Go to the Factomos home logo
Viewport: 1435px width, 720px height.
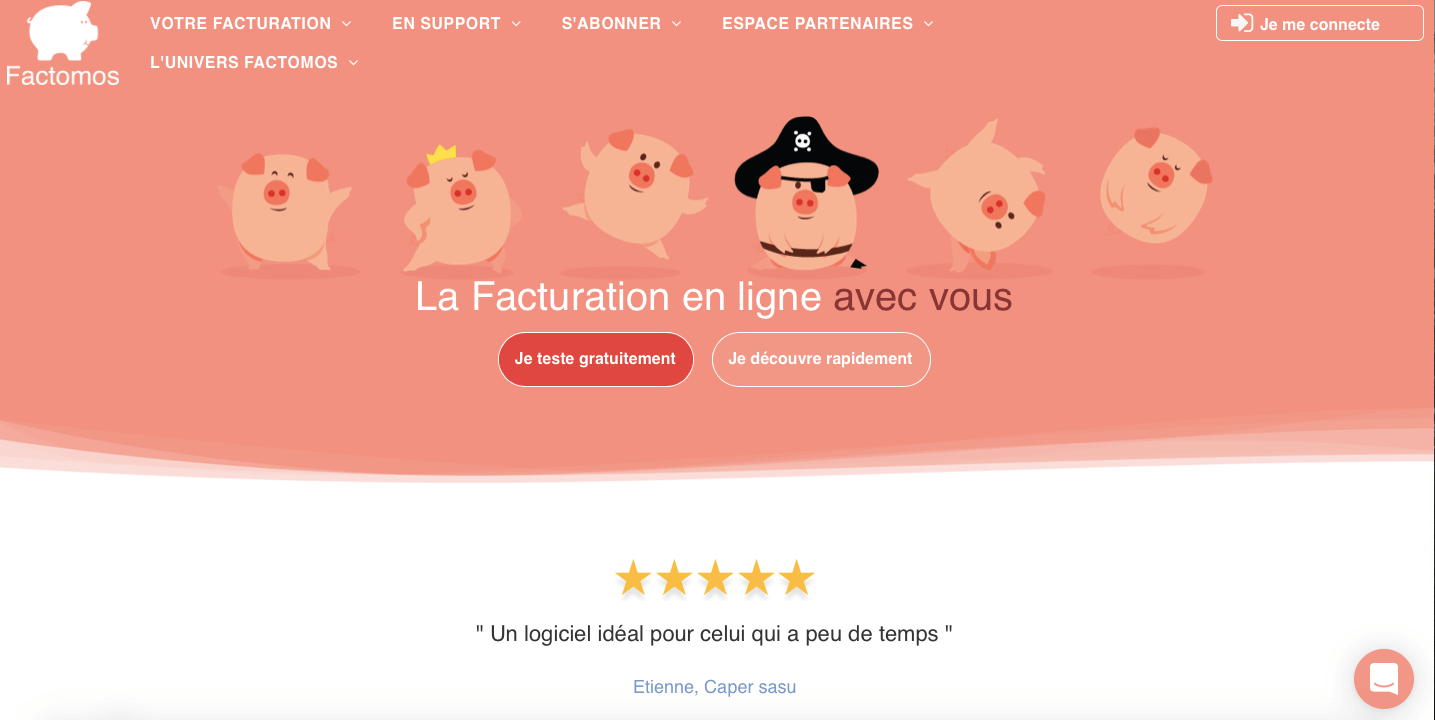[62, 45]
